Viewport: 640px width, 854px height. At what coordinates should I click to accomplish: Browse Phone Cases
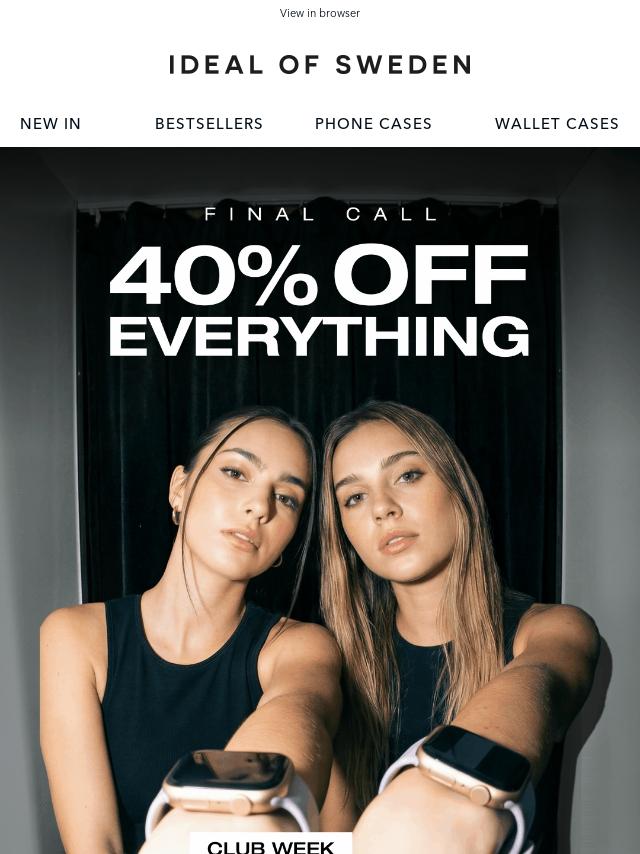(373, 124)
